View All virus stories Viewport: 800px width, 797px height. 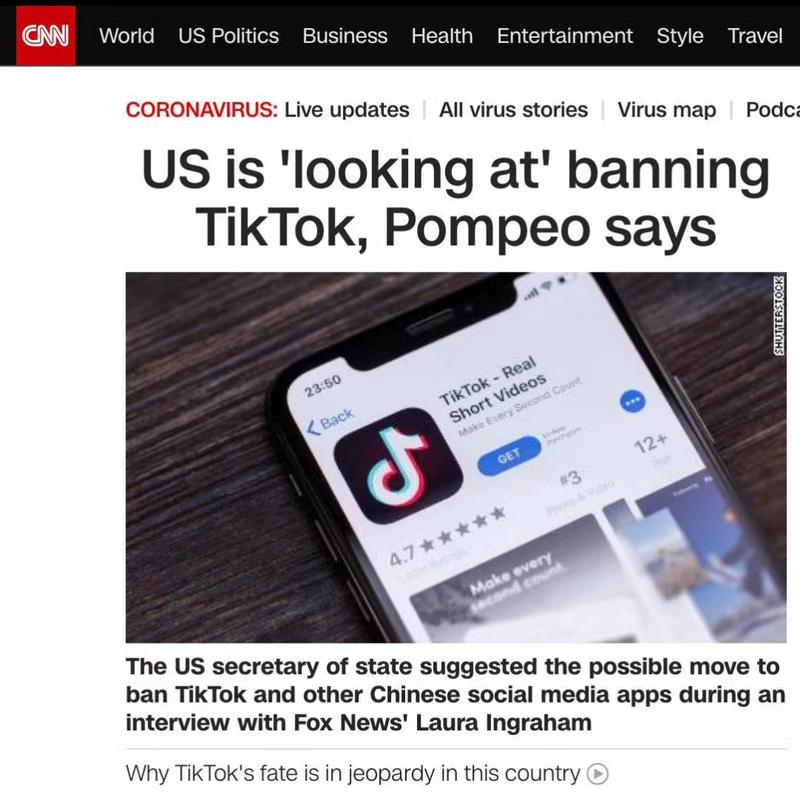(513, 110)
